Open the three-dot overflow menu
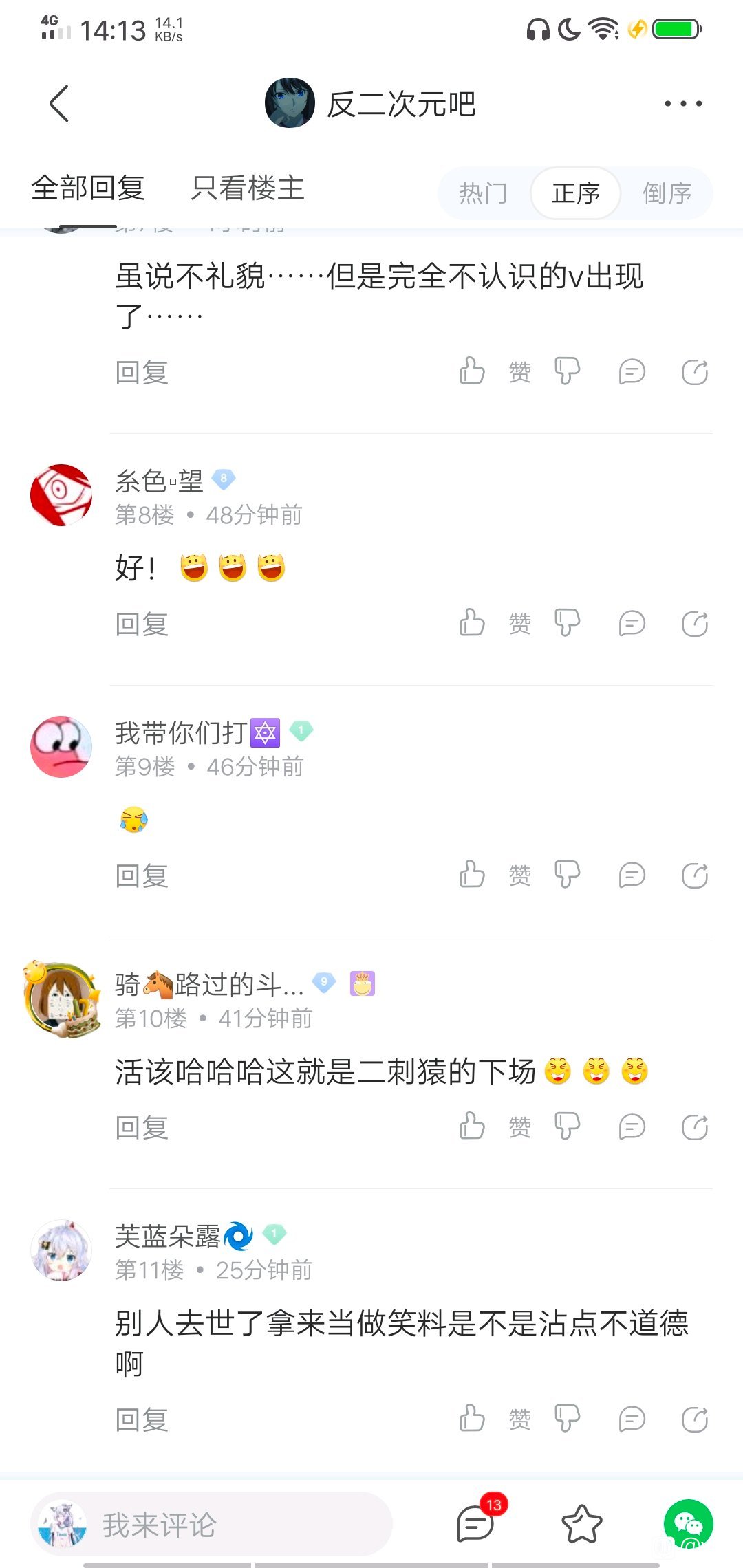 click(682, 104)
